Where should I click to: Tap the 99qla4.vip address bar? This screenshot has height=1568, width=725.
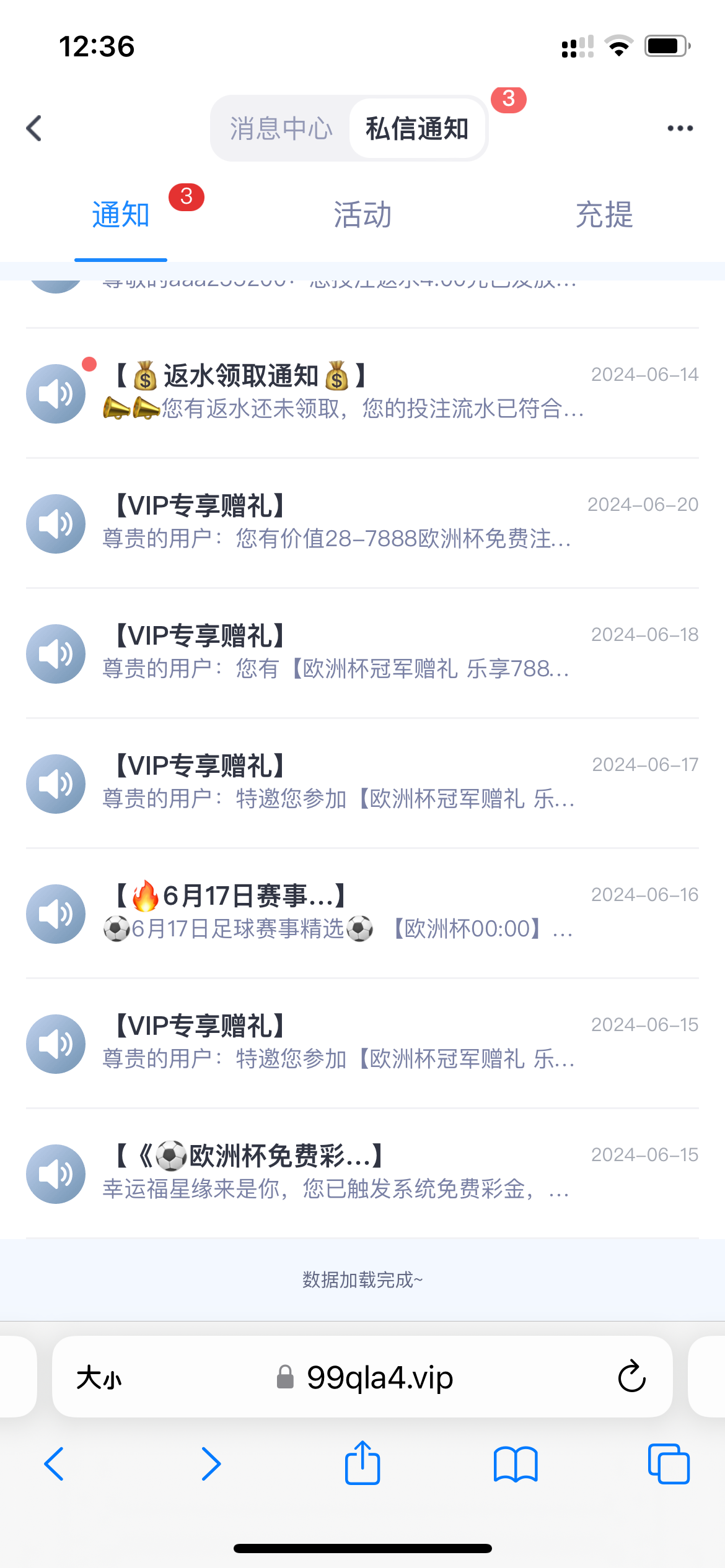tap(366, 1378)
